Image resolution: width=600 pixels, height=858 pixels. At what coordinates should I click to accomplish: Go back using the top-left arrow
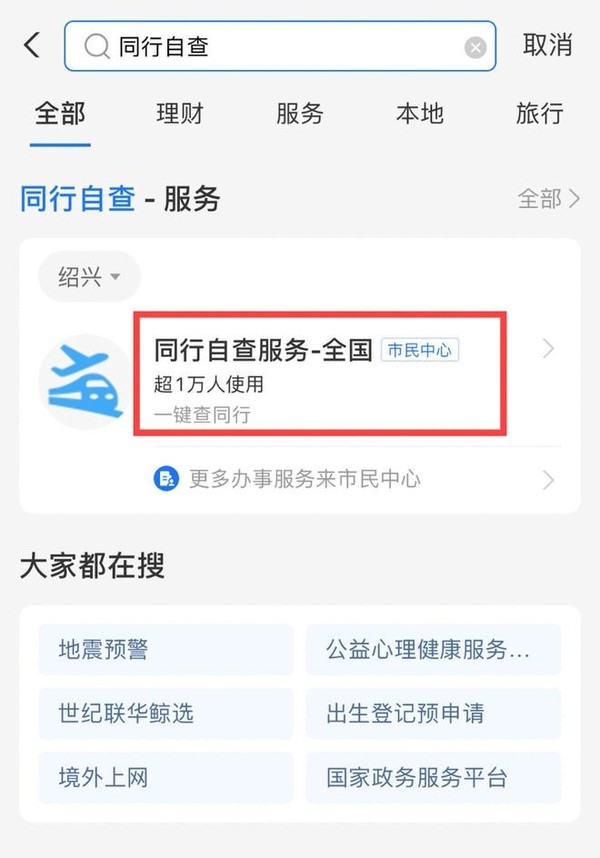[32, 46]
